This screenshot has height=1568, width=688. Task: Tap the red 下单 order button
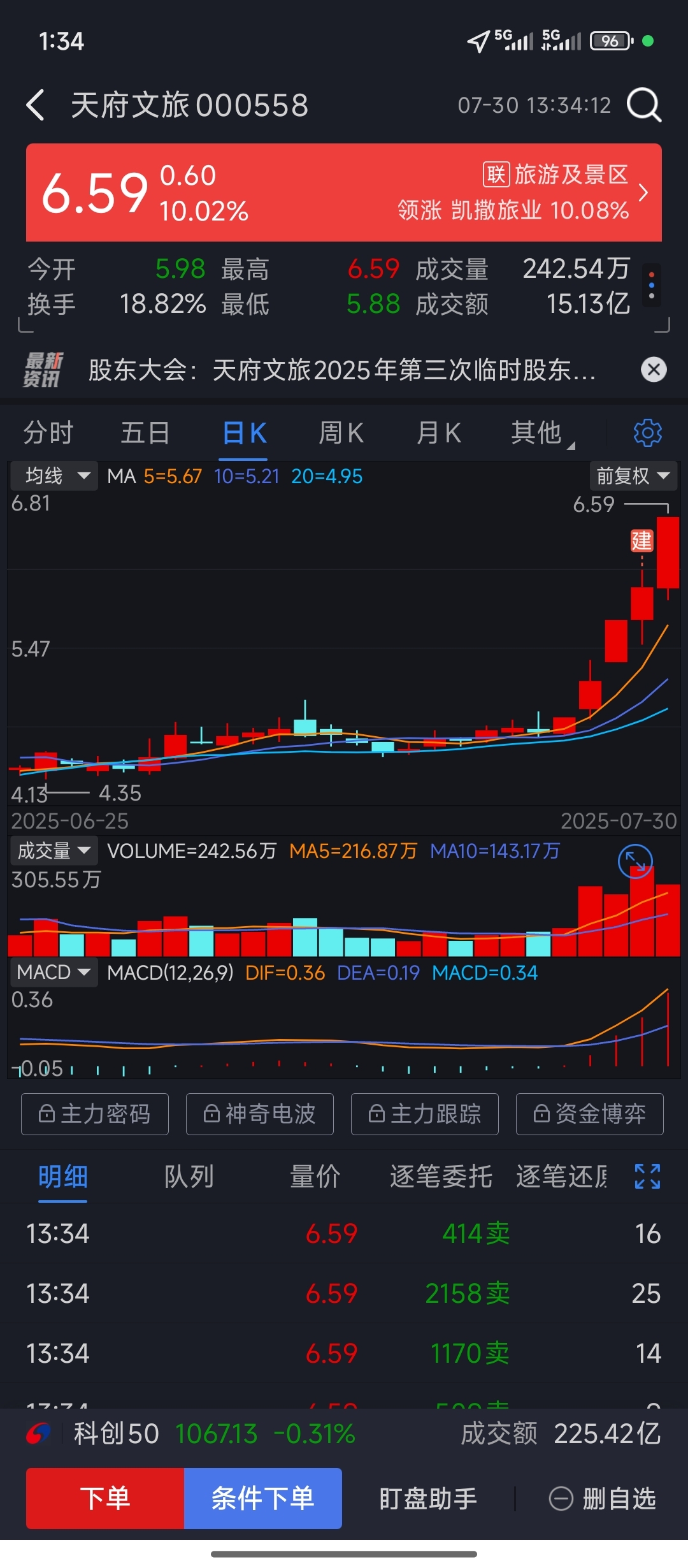click(105, 1498)
